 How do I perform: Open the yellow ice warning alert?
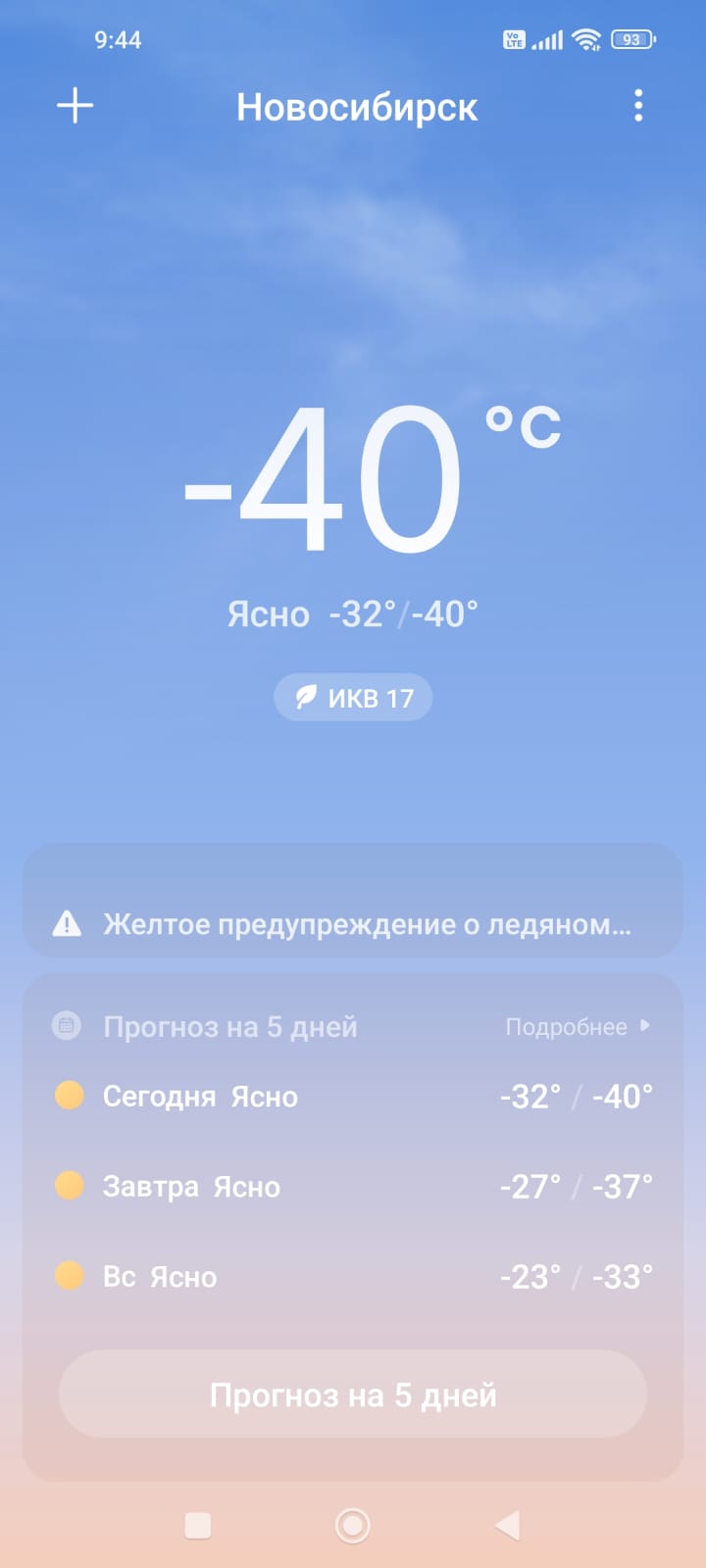353,923
